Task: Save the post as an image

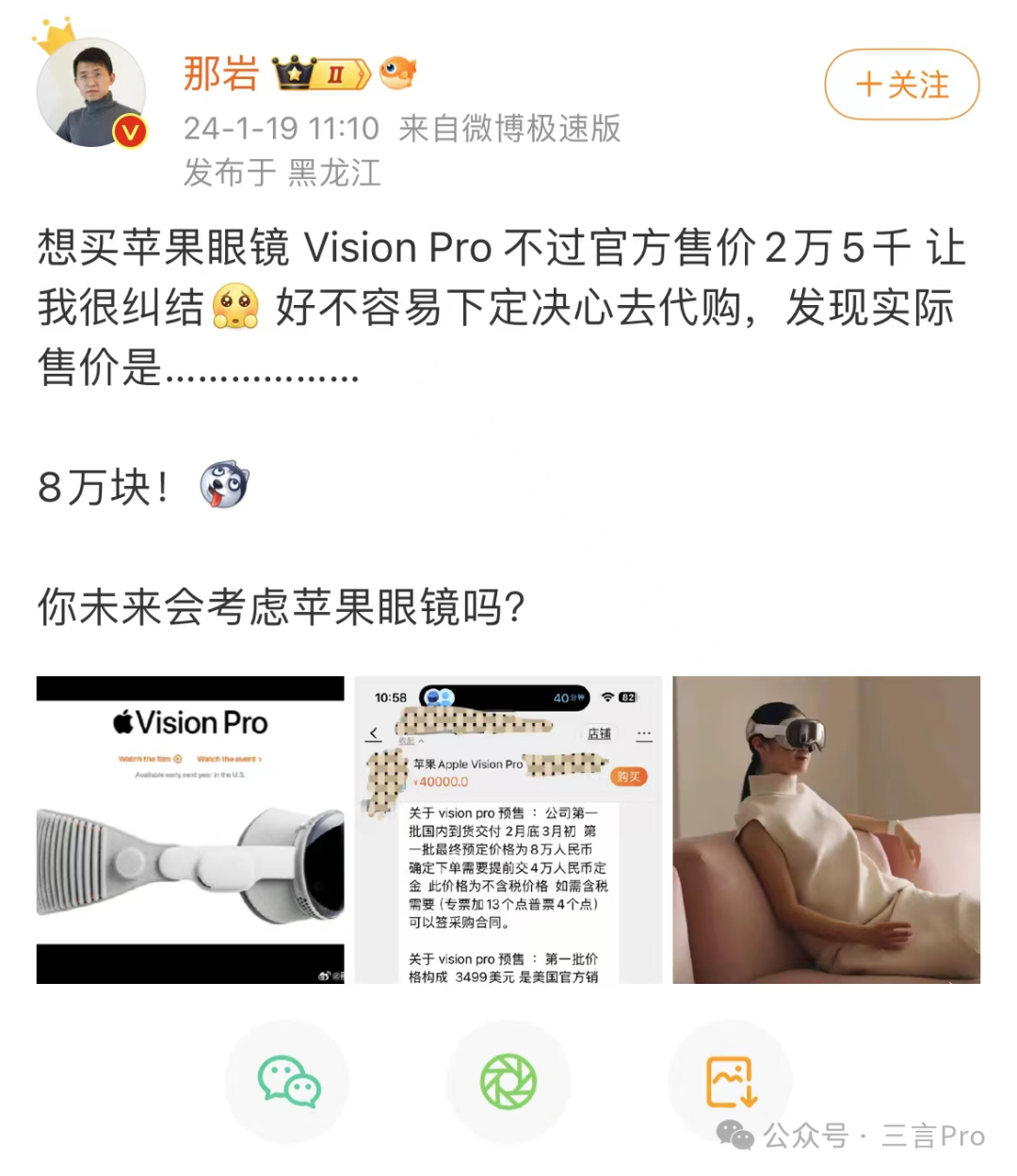Action: pos(731,1081)
